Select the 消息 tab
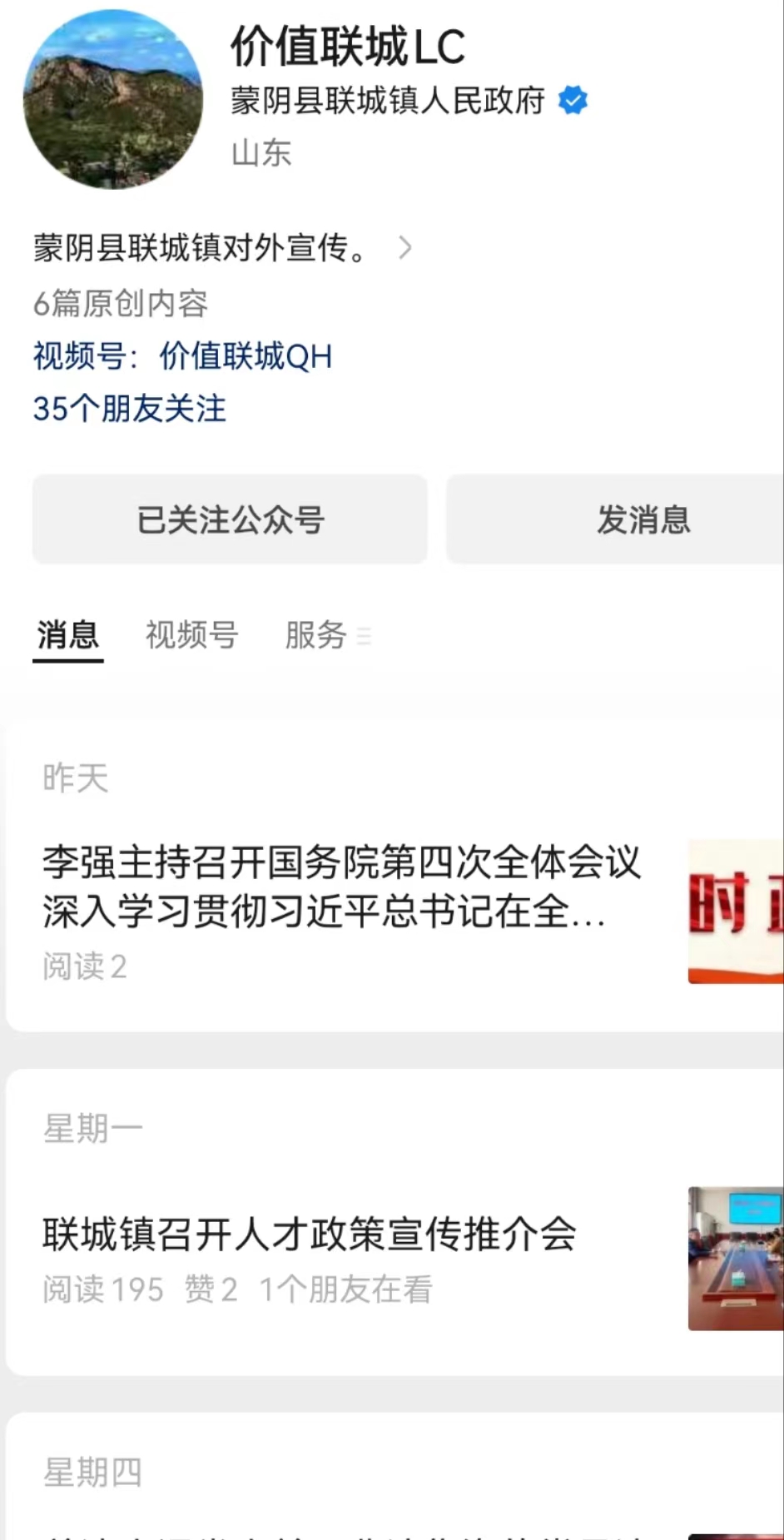Screen dimensions: 784x1540 (x=67, y=635)
